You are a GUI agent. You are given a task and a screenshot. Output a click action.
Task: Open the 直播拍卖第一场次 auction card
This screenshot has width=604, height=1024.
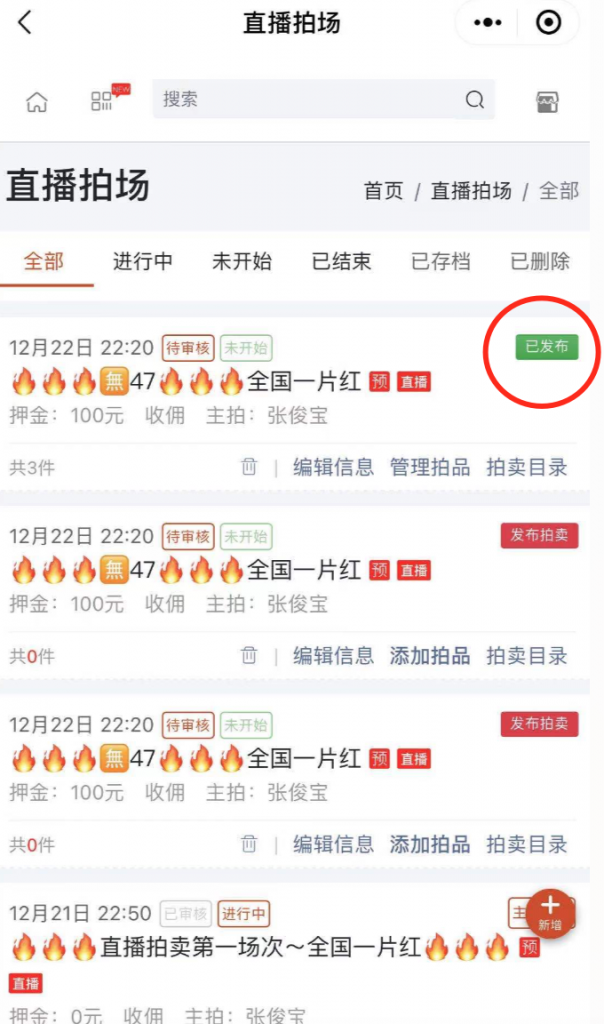click(260, 946)
